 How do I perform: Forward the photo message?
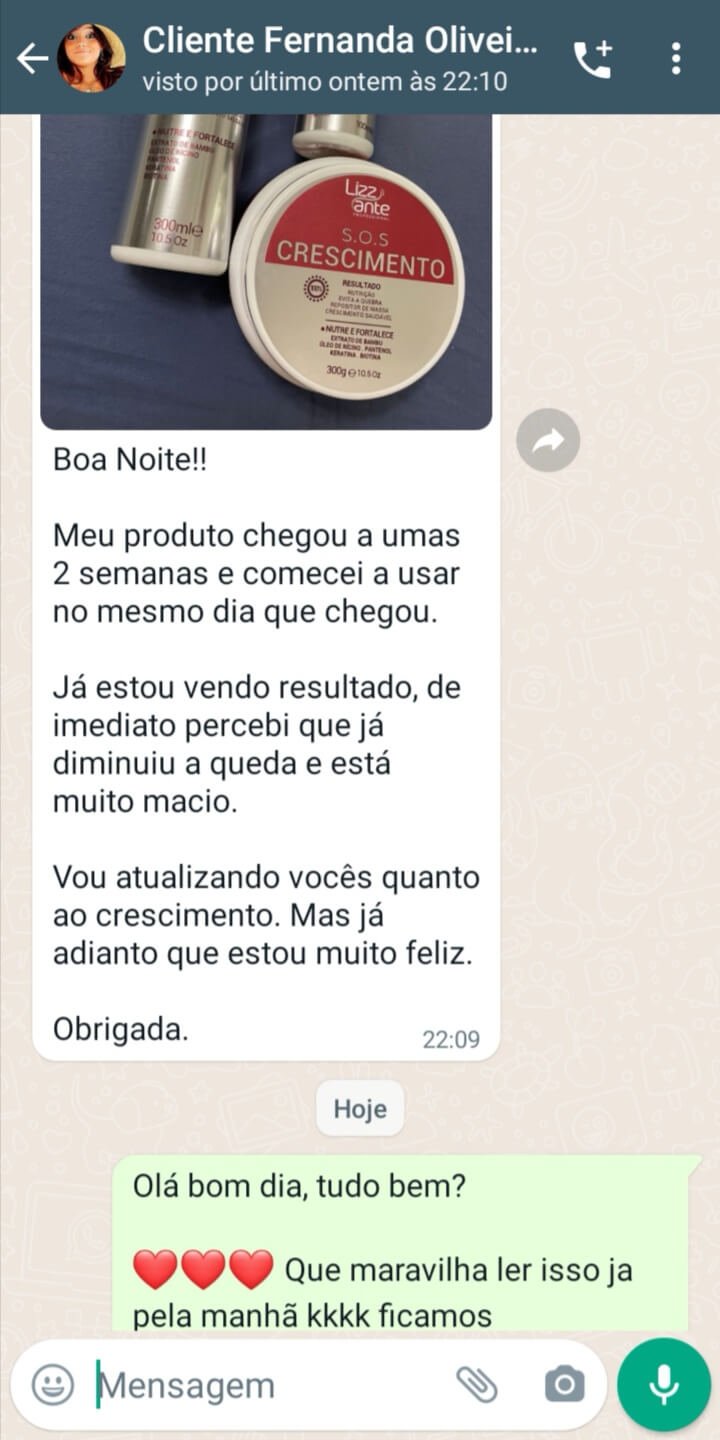click(548, 440)
